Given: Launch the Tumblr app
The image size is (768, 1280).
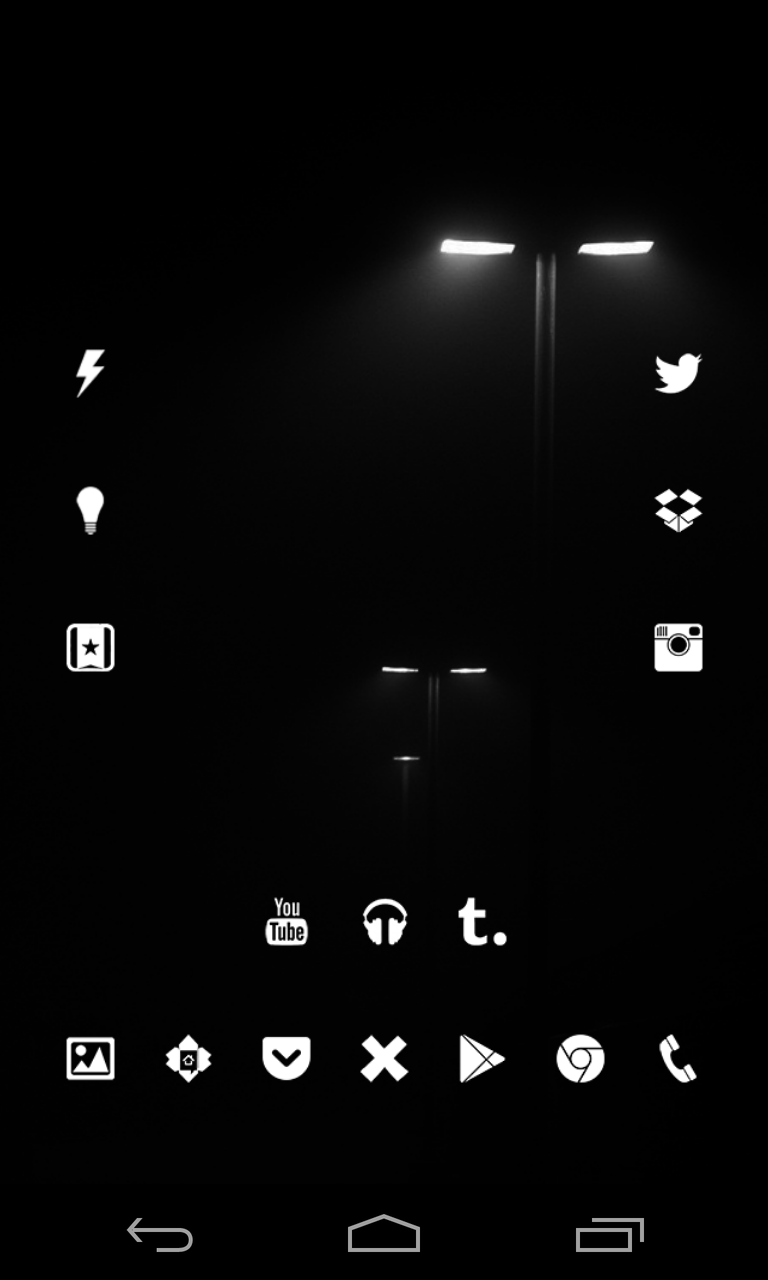Looking at the screenshot, I should [x=482, y=922].
